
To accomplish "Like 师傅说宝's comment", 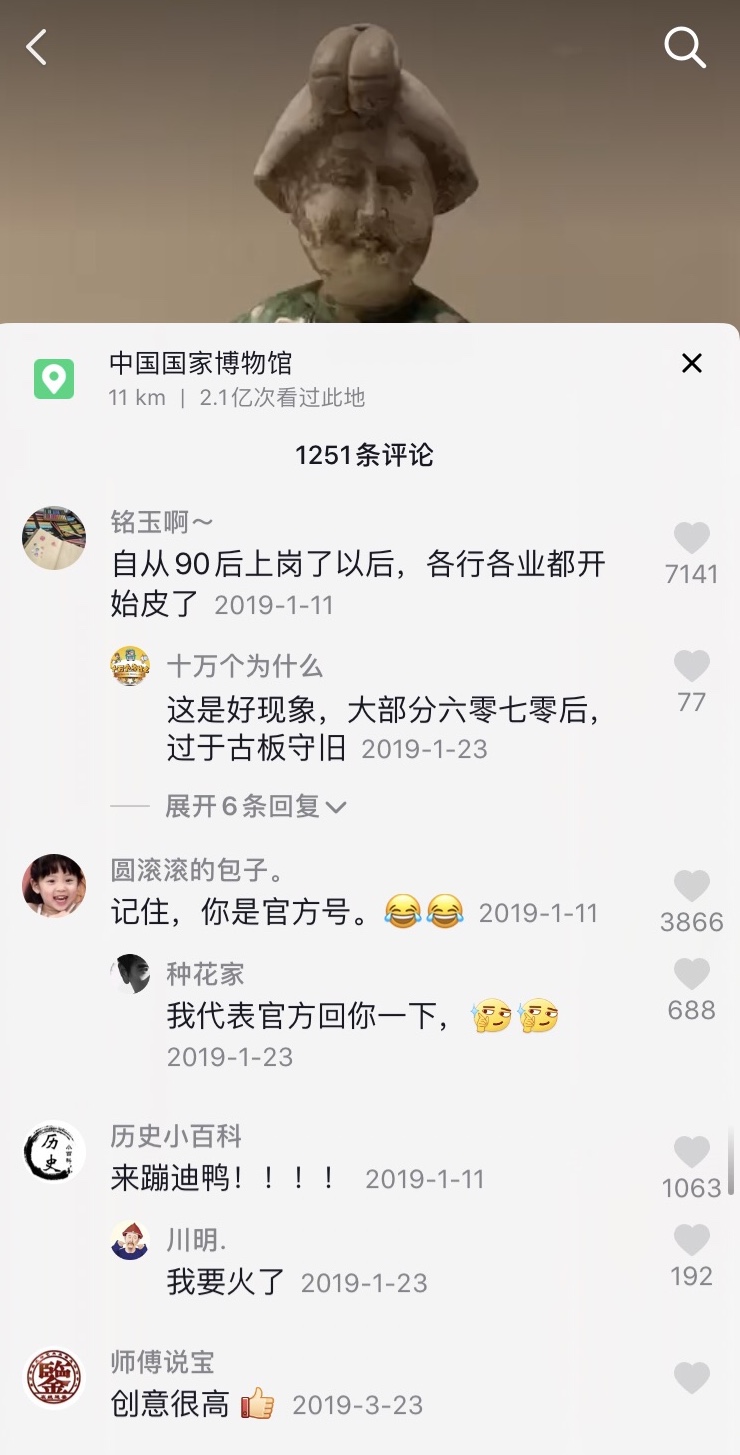I will click(691, 1379).
